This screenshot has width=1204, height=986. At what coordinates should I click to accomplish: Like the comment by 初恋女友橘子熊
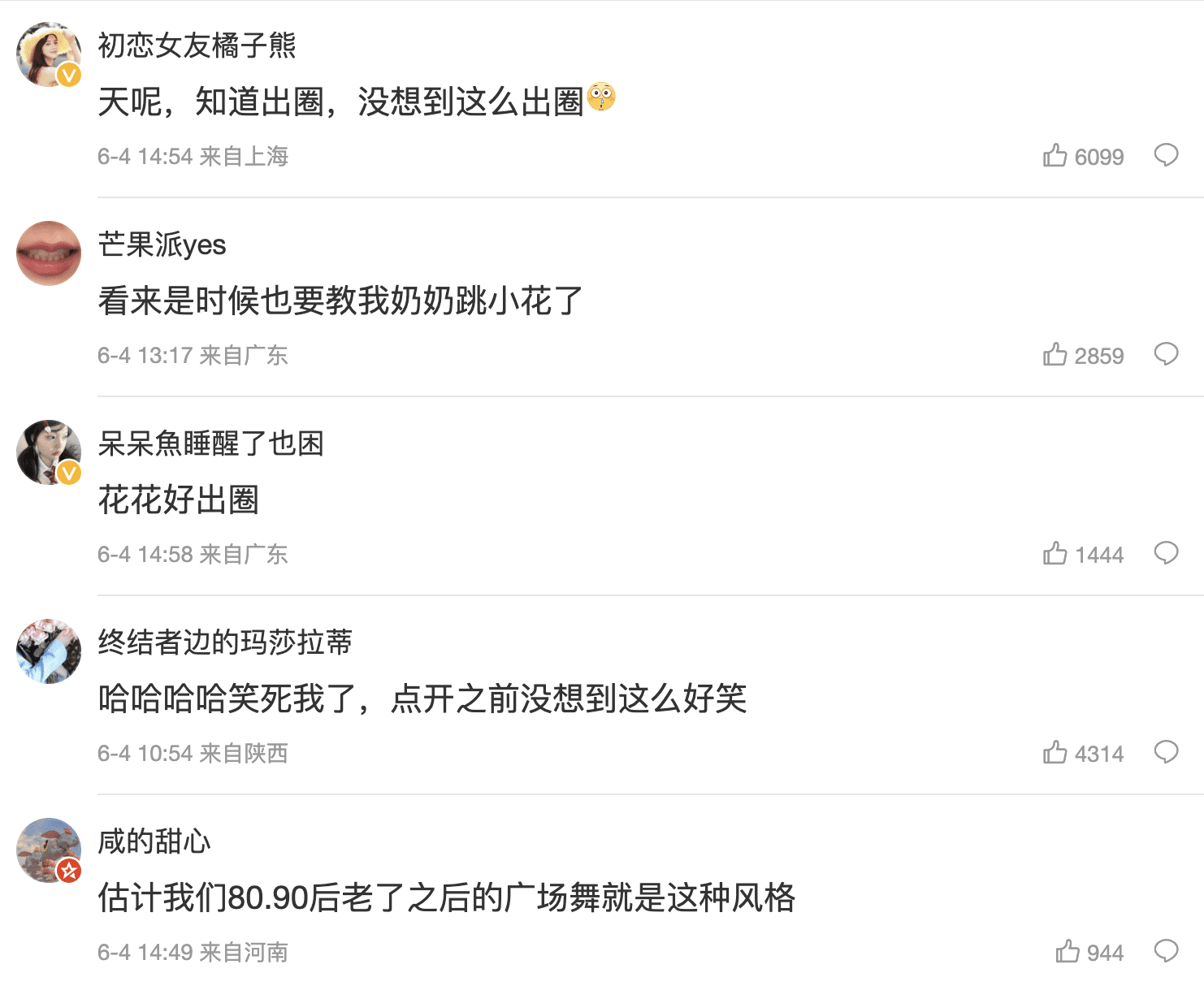(x=1055, y=155)
